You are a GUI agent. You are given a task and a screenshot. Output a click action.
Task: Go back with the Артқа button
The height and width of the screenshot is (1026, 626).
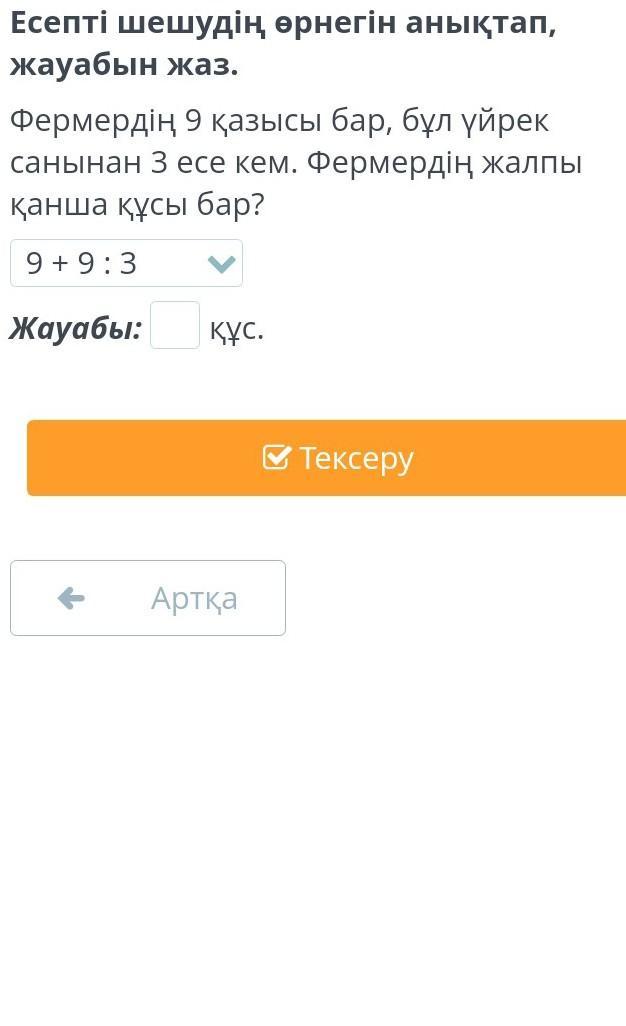point(148,598)
